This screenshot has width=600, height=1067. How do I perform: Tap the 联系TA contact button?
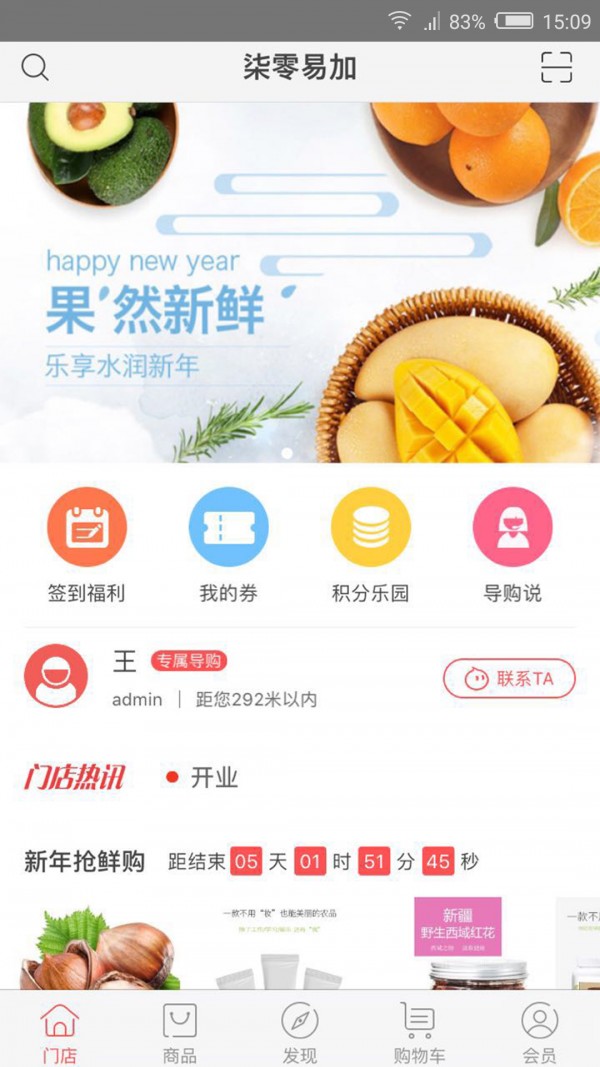[x=510, y=679]
